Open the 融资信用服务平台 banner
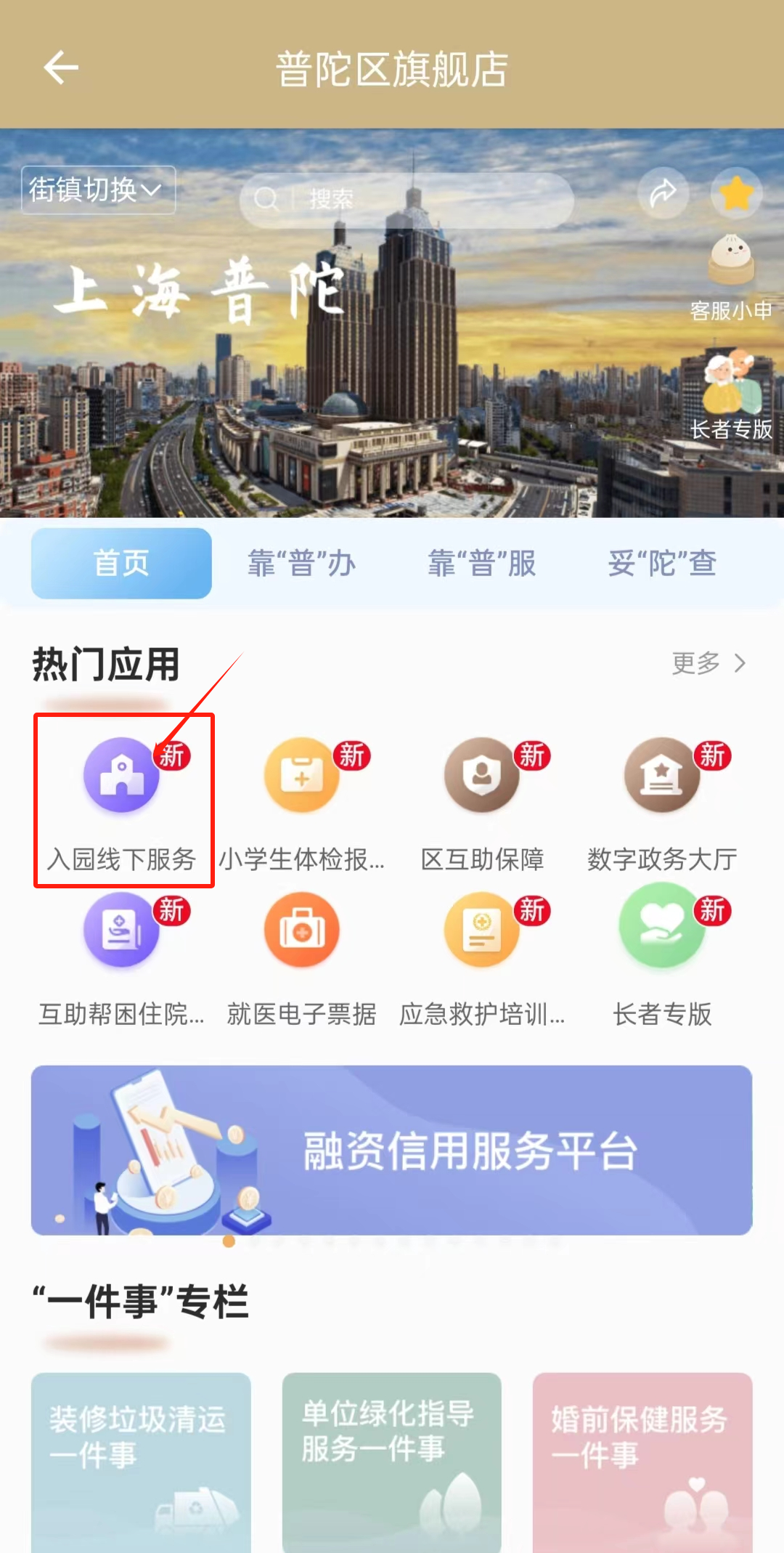Viewport: 784px width, 1553px height. pos(391,1151)
